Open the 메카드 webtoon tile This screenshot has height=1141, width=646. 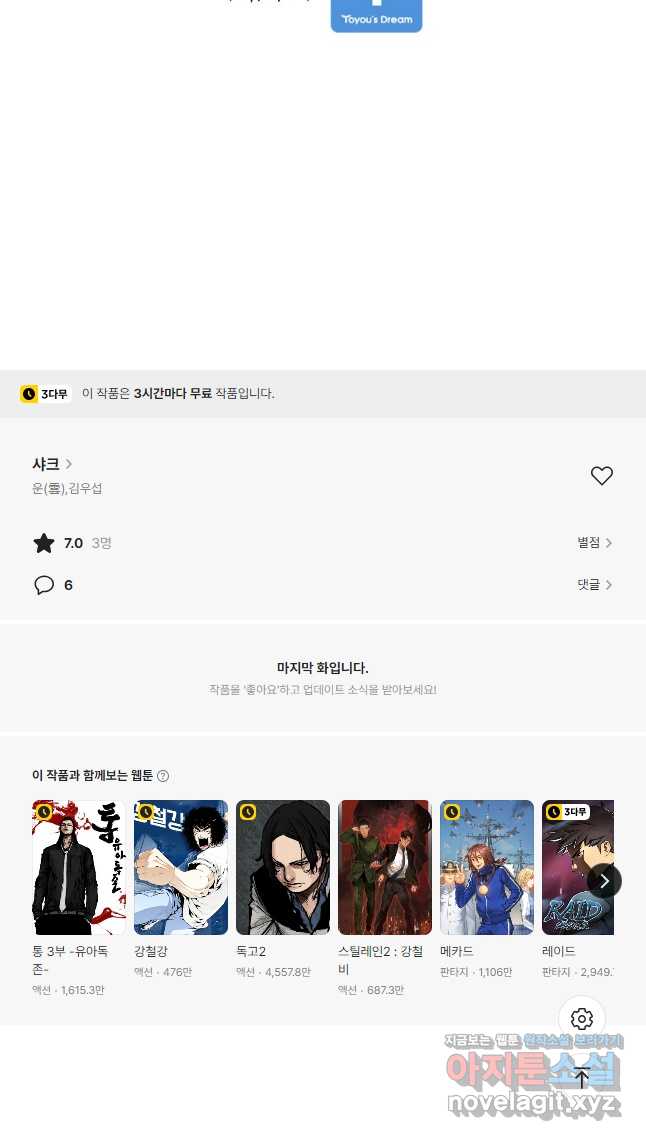pos(487,867)
